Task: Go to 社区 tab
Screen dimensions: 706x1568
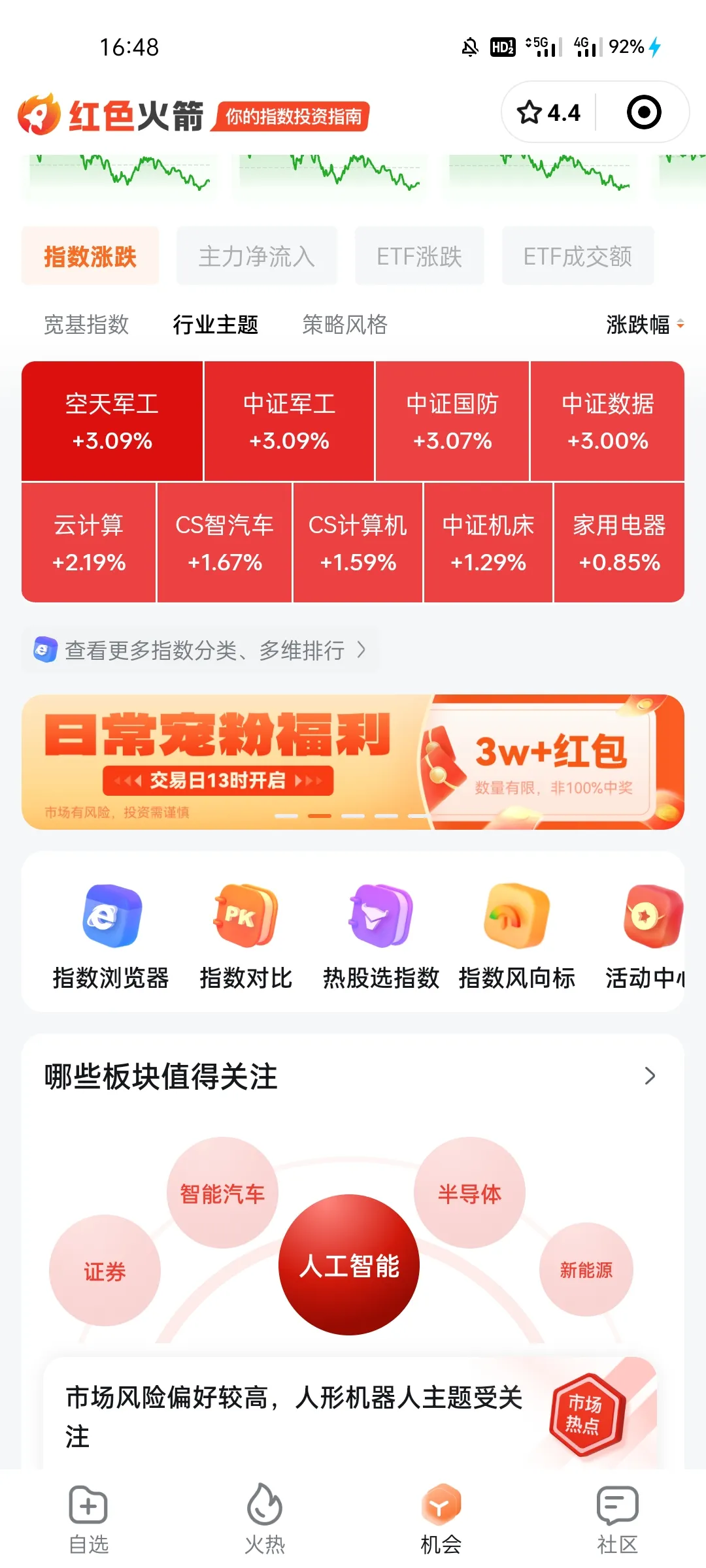Action: click(x=617, y=1520)
